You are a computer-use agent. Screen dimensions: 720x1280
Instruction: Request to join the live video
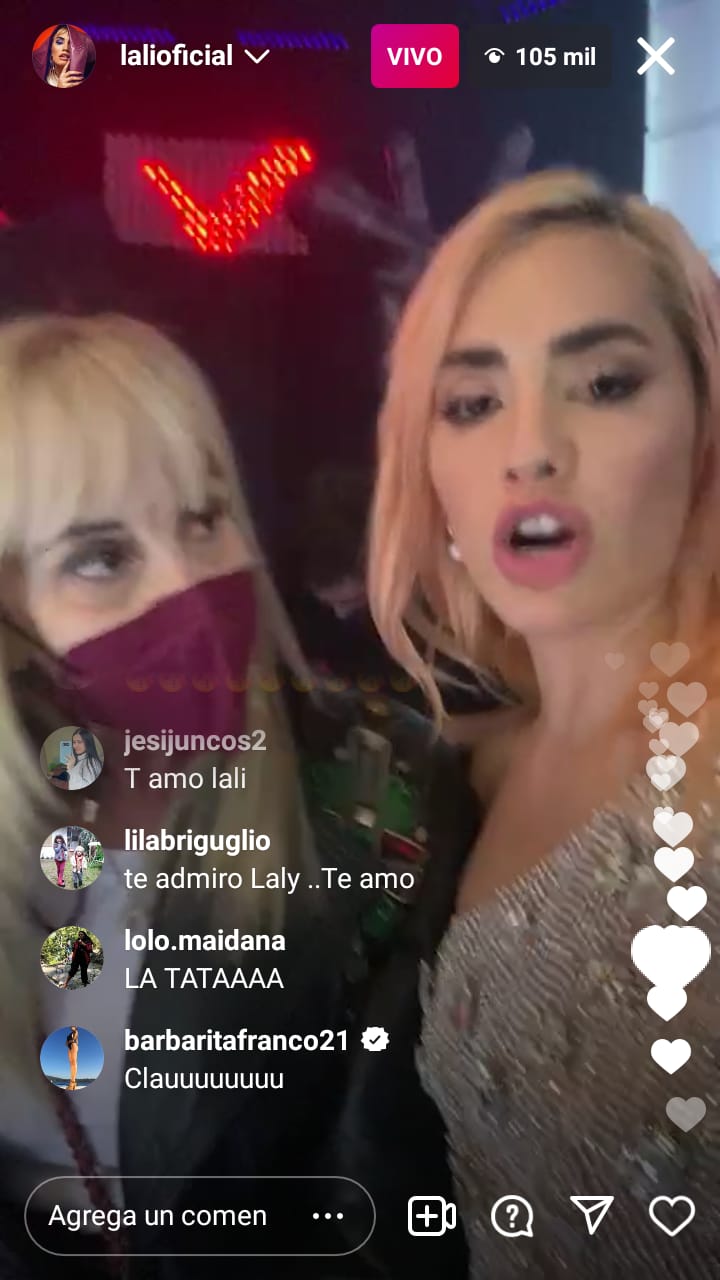pos(432,1216)
